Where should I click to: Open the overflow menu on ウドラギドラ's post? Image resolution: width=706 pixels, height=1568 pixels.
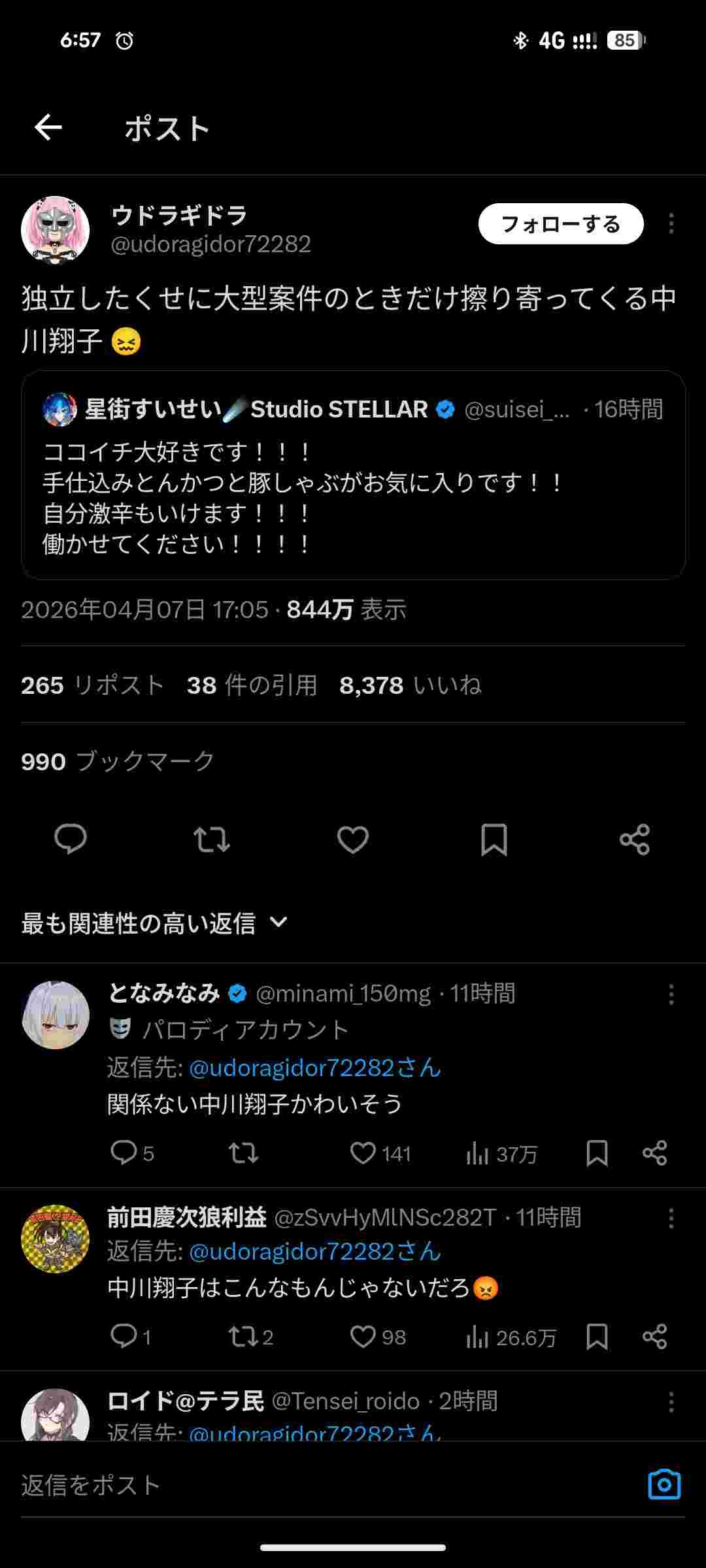[x=671, y=224]
